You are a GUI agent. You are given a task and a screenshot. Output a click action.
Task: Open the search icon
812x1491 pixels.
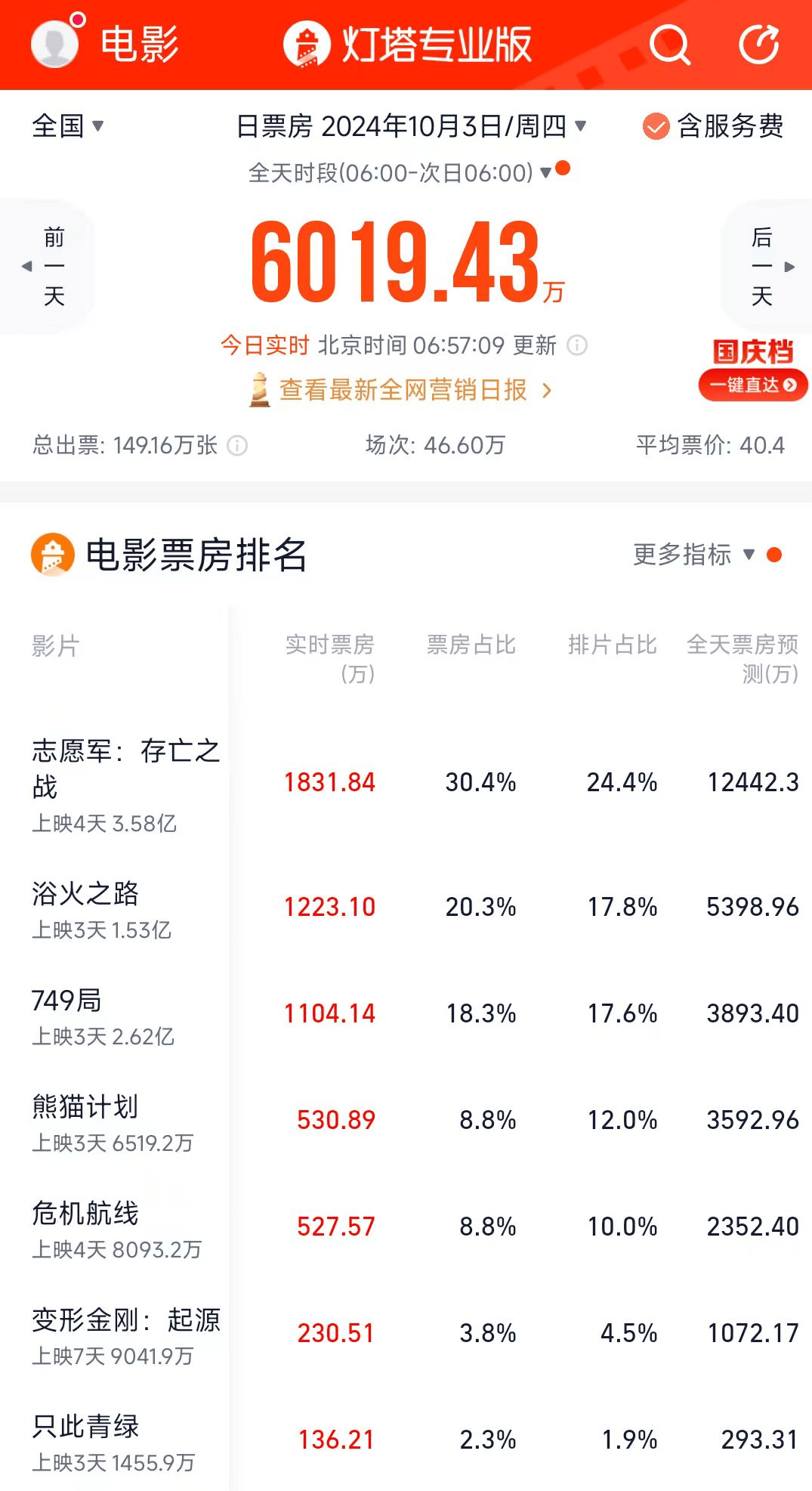669,45
